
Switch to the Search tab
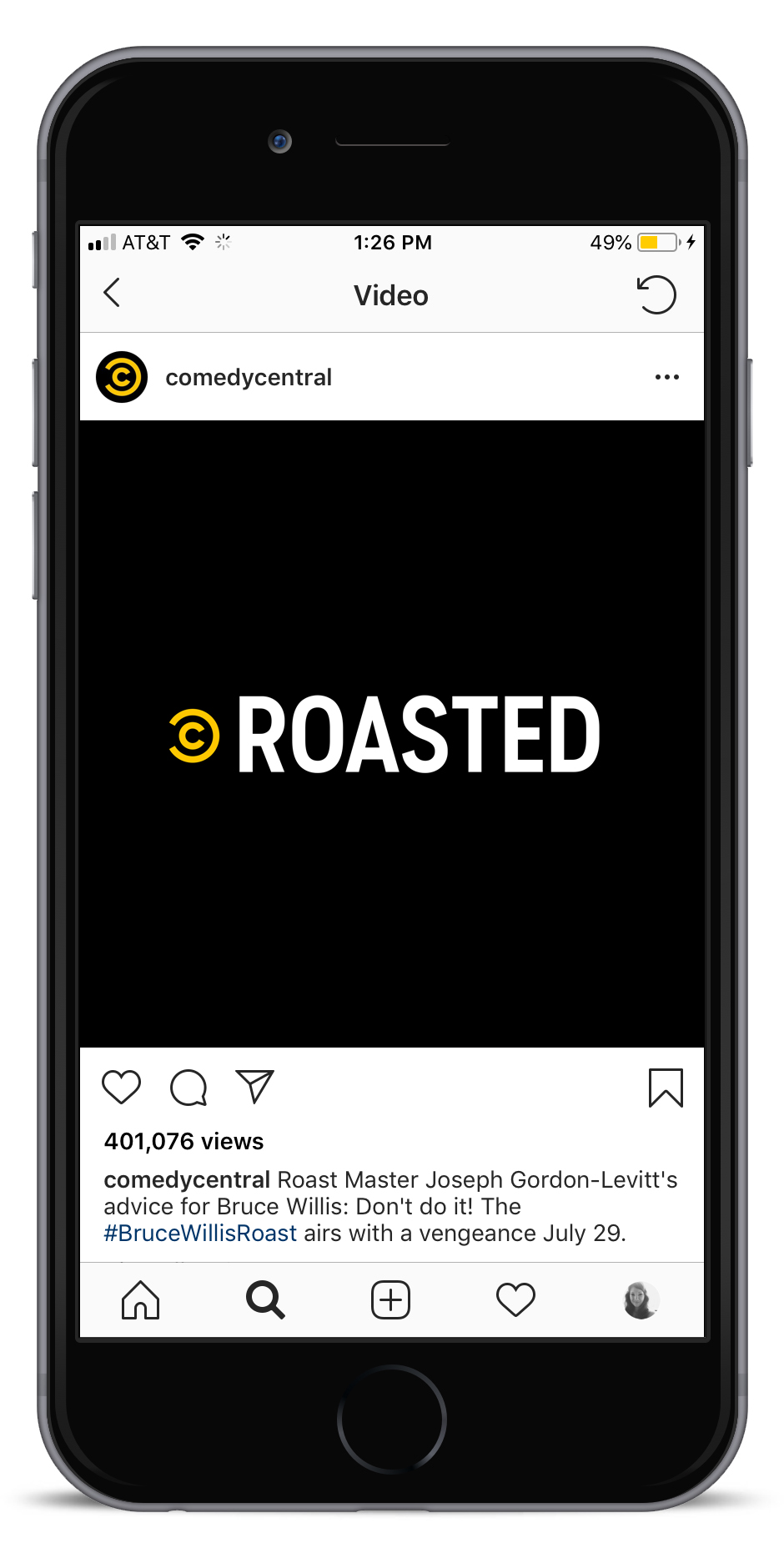tap(265, 1300)
